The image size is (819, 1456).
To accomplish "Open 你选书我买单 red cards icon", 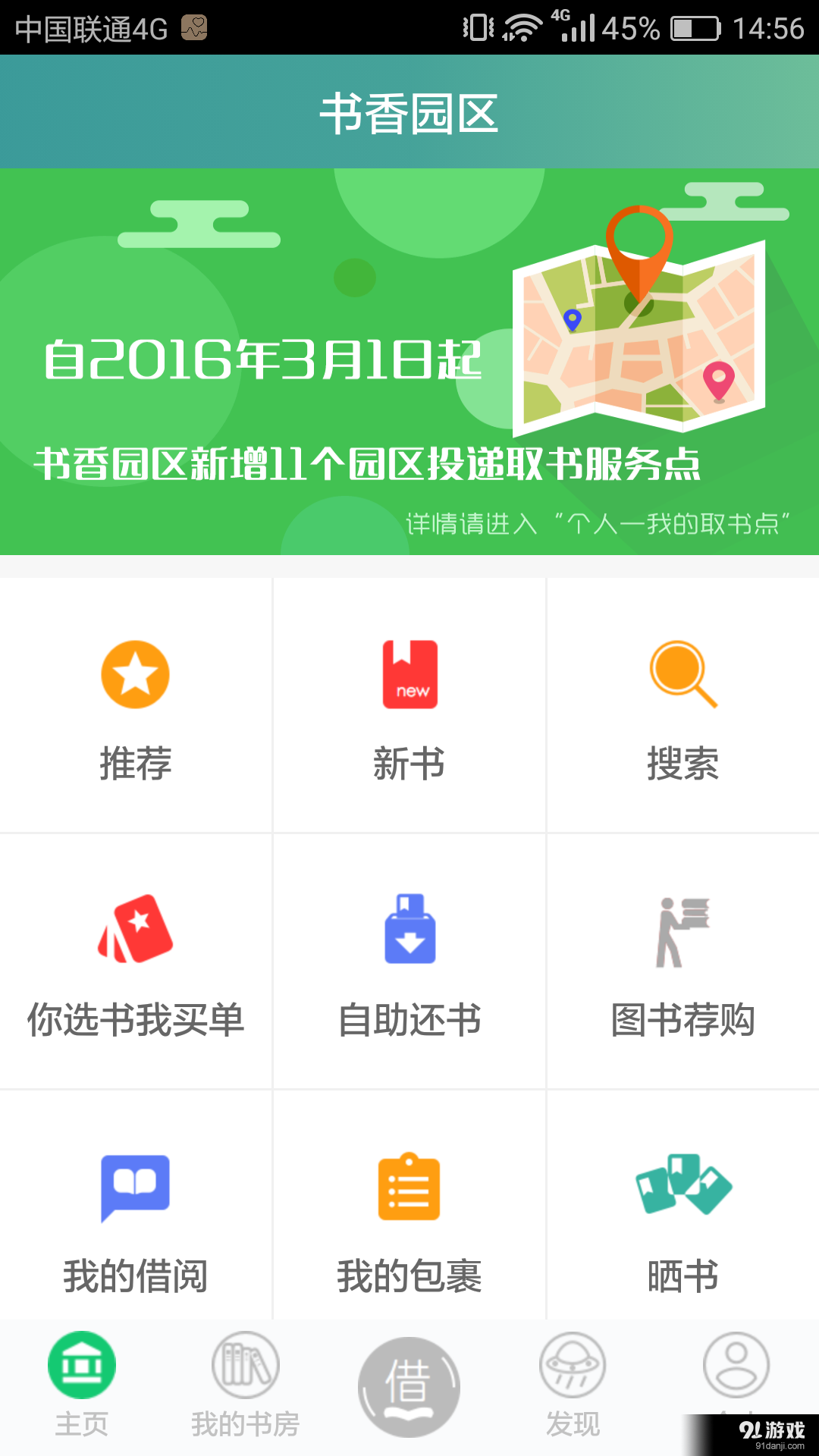I will click(135, 931).
